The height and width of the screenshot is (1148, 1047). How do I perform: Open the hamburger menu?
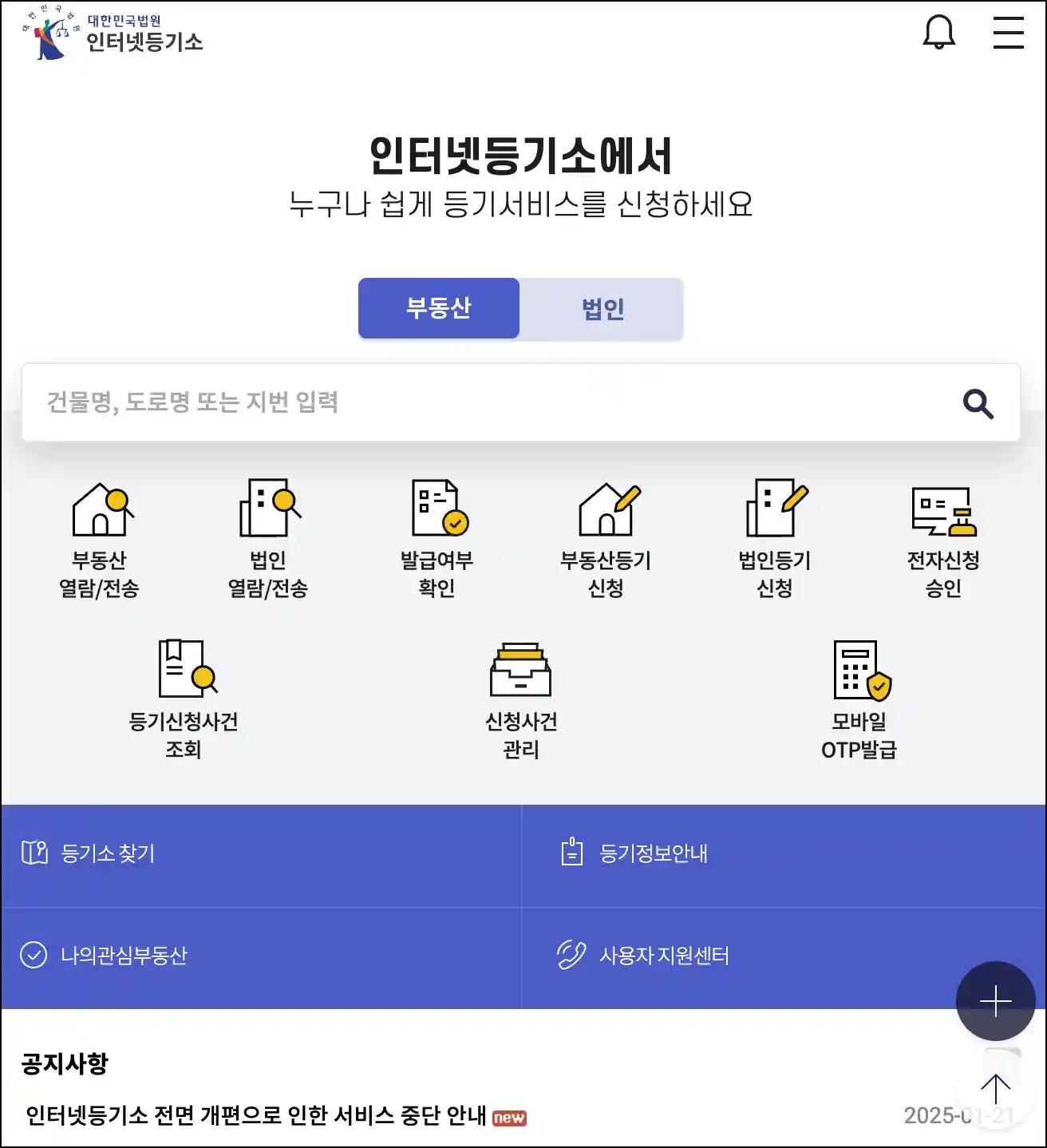tap(1008, 33)
